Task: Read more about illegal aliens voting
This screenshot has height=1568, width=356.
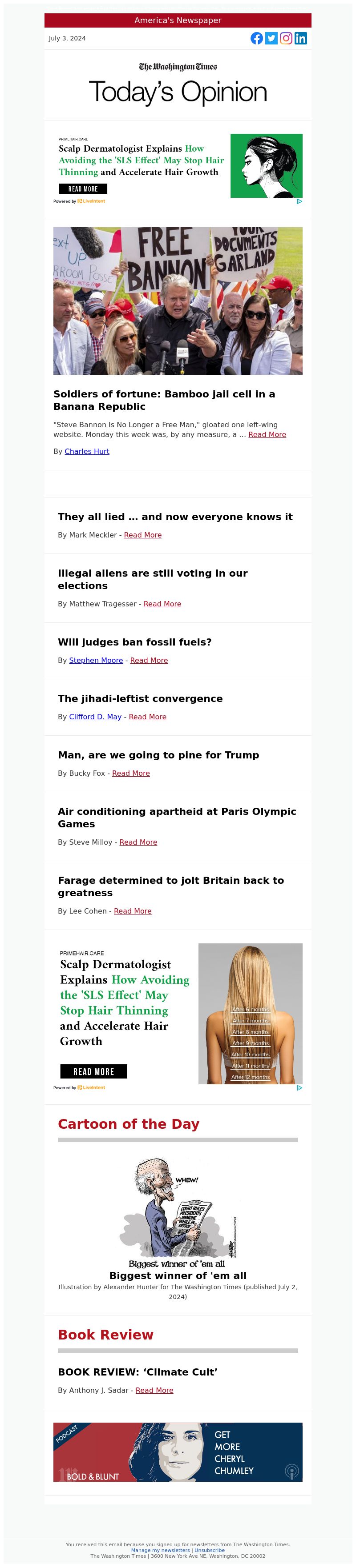Action: coord(162,604)
